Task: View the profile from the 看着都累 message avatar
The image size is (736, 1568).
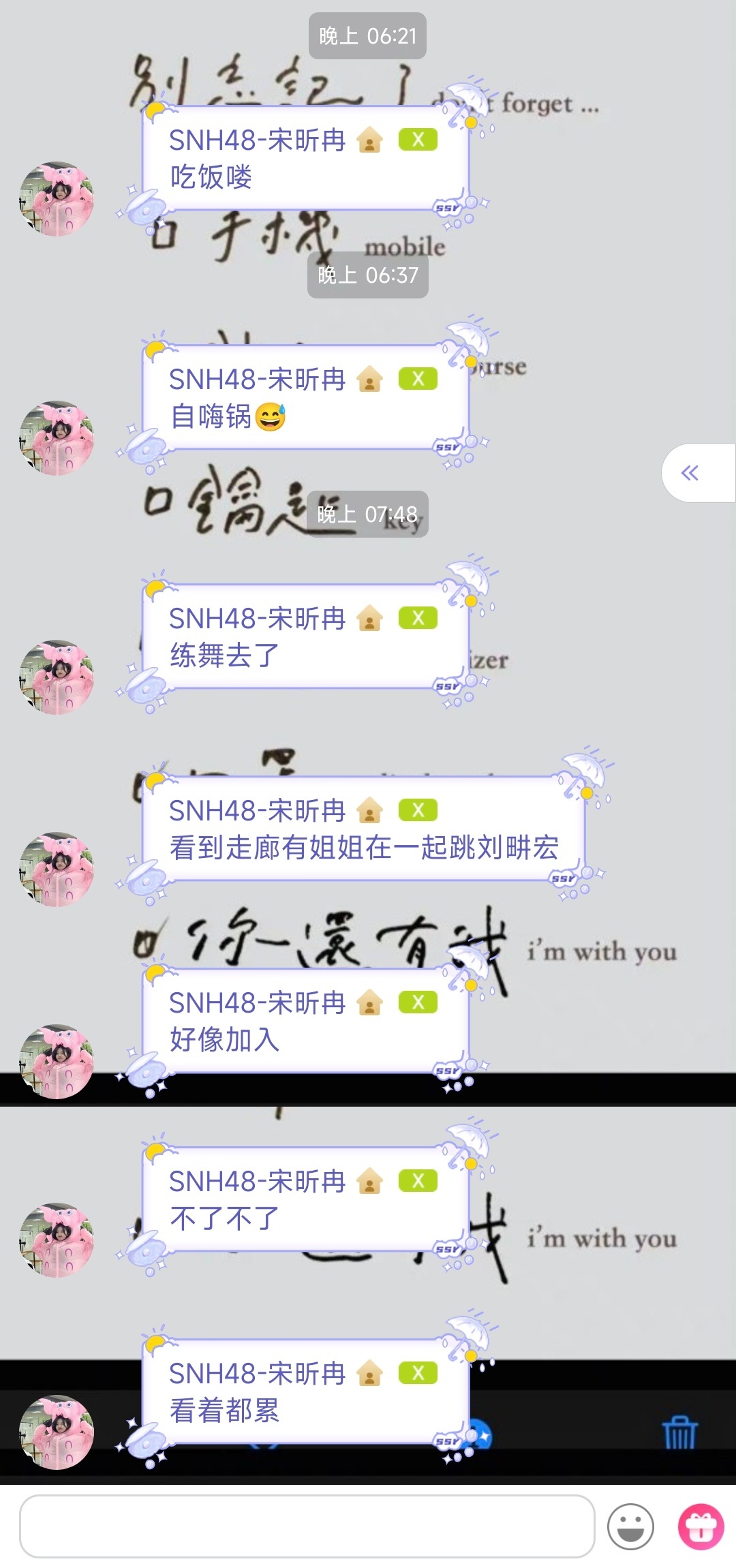Action: click(57, 1432)
